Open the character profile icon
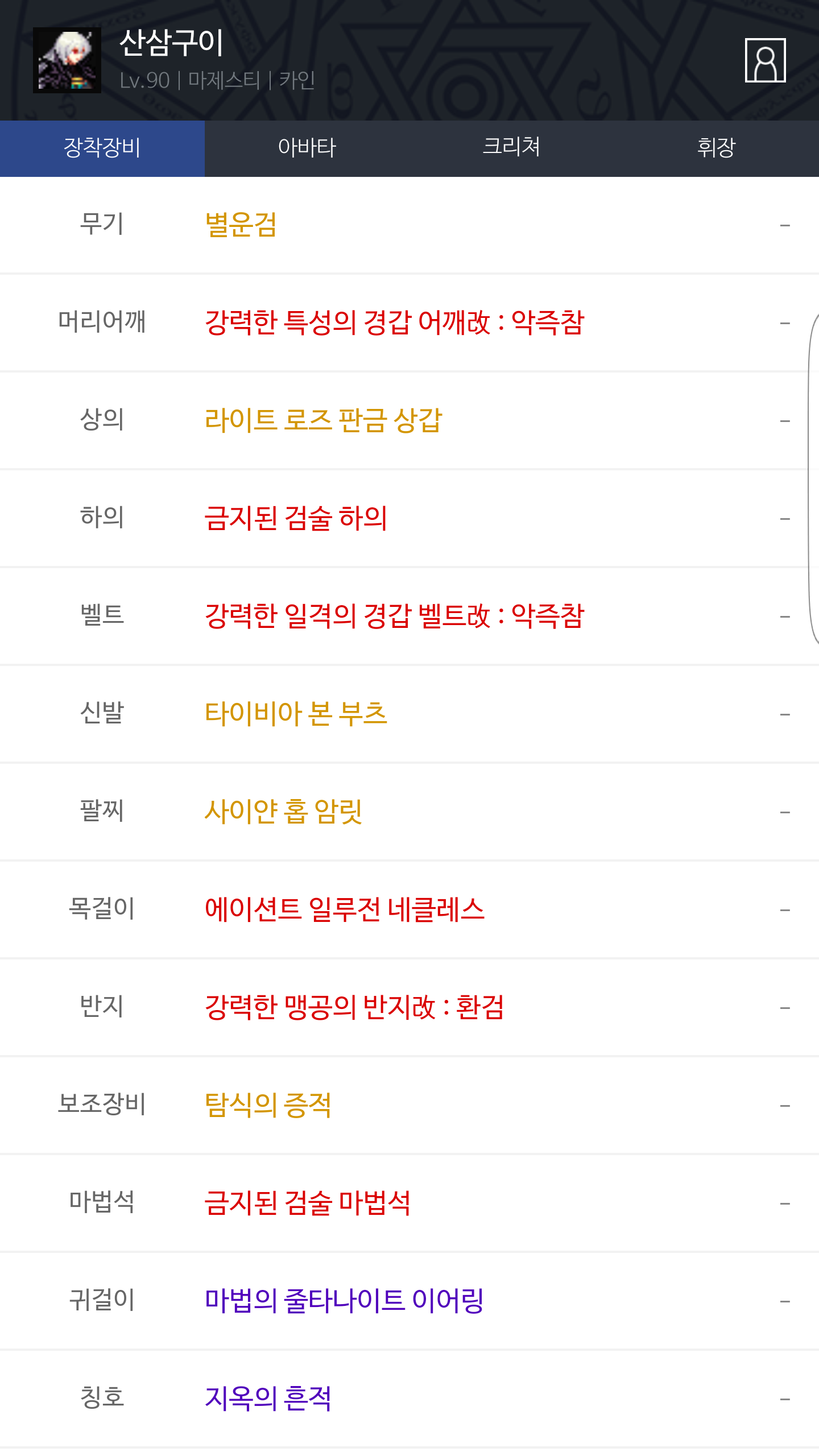The width and height of the screenshot is (819, 1456). (765, 60)
